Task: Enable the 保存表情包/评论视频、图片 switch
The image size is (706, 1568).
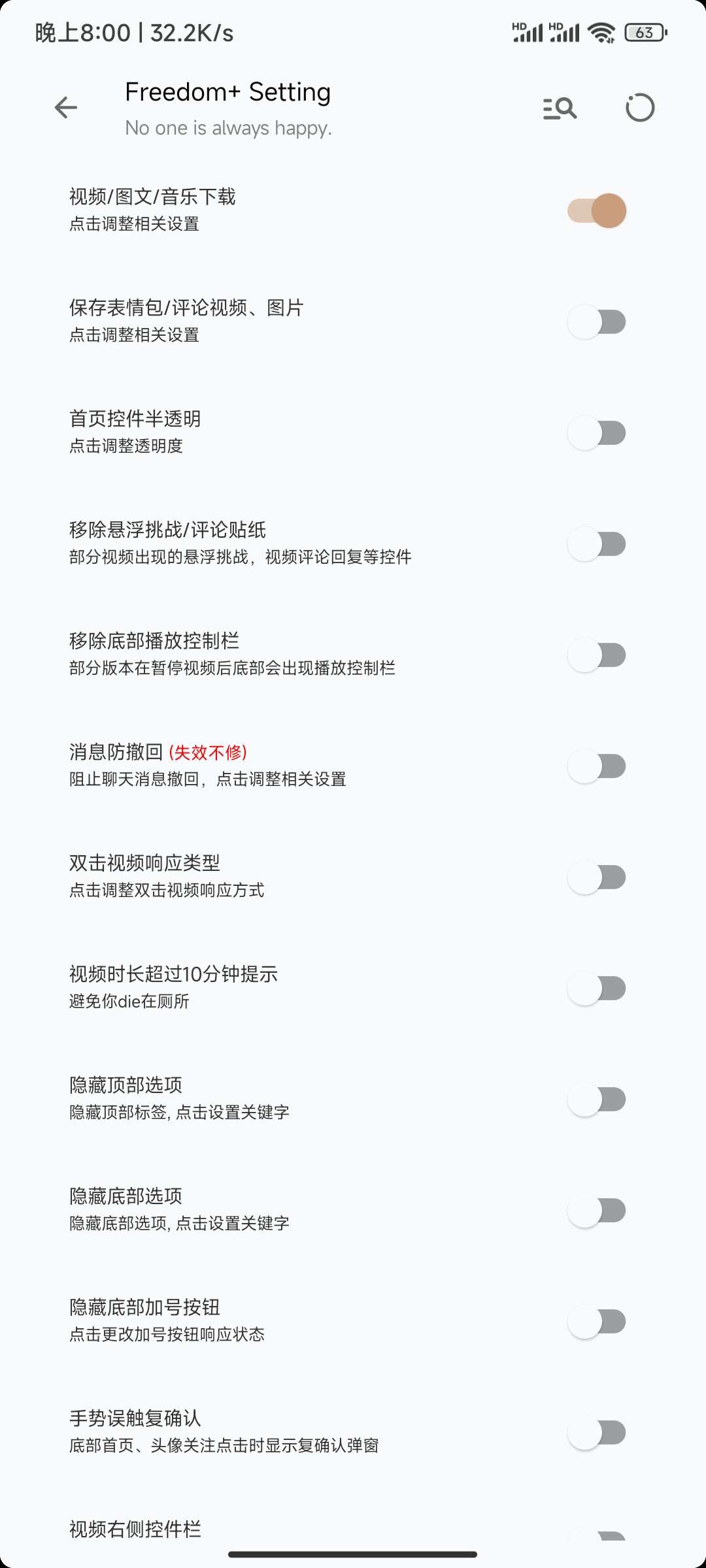Action: click(597, 322)
